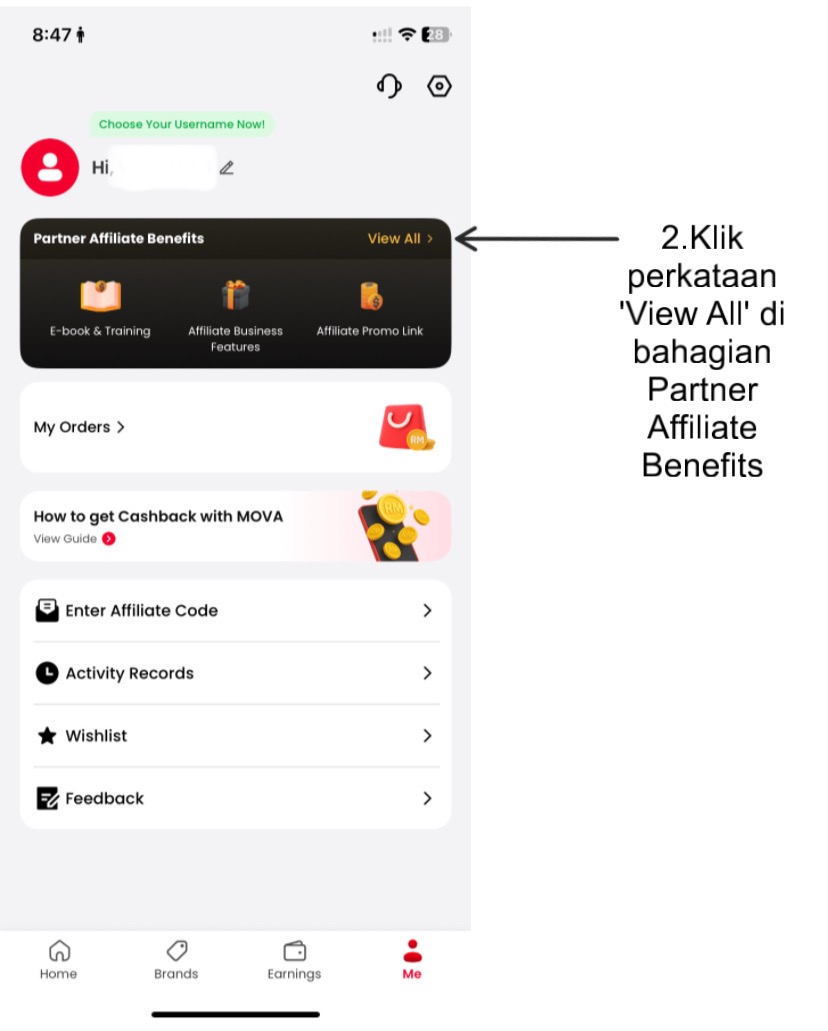This screenshot has width=828, height=1031.
Task: View all Partner Affiliate Benefits
Action: pos(399,239)
